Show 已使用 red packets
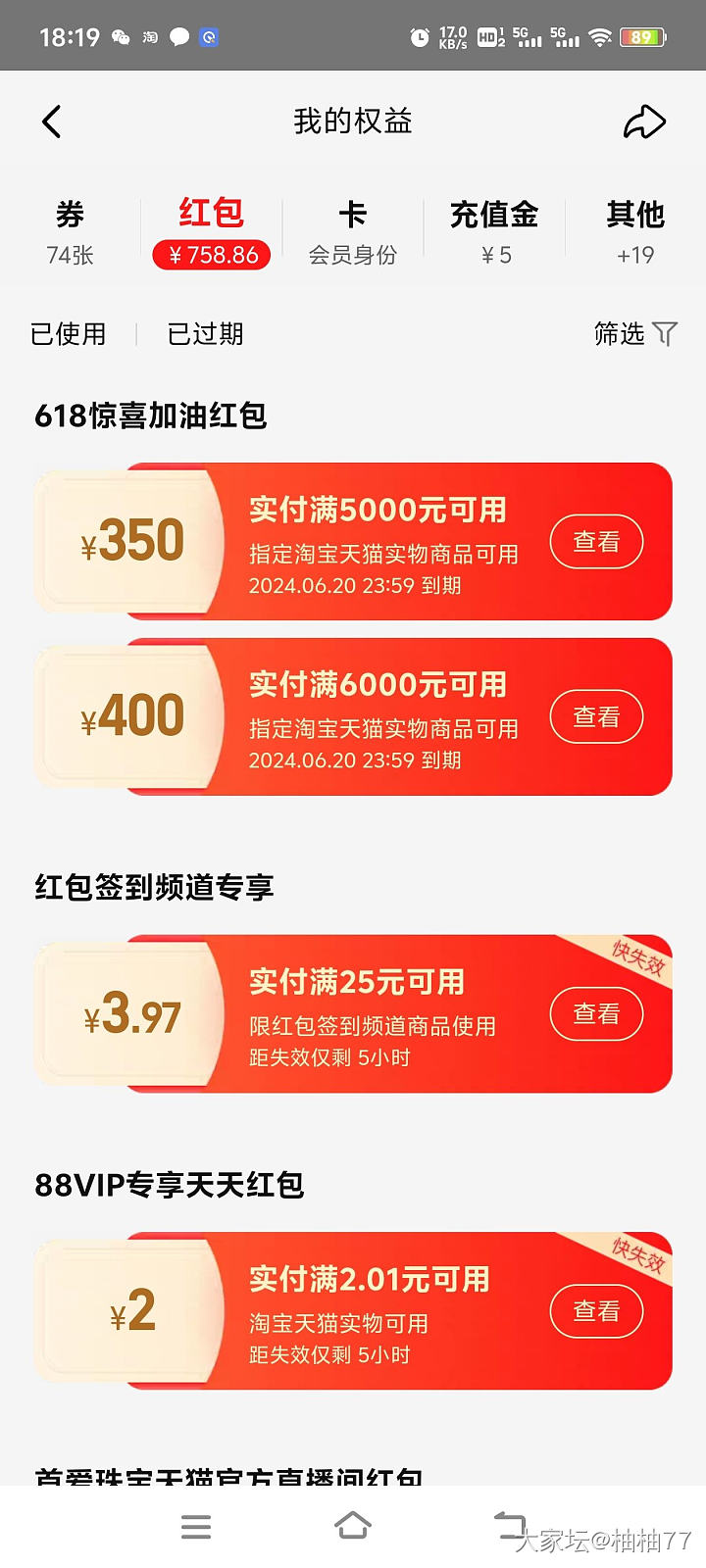The height and width of the screenshot is (1568, 706). coord(68,334)
